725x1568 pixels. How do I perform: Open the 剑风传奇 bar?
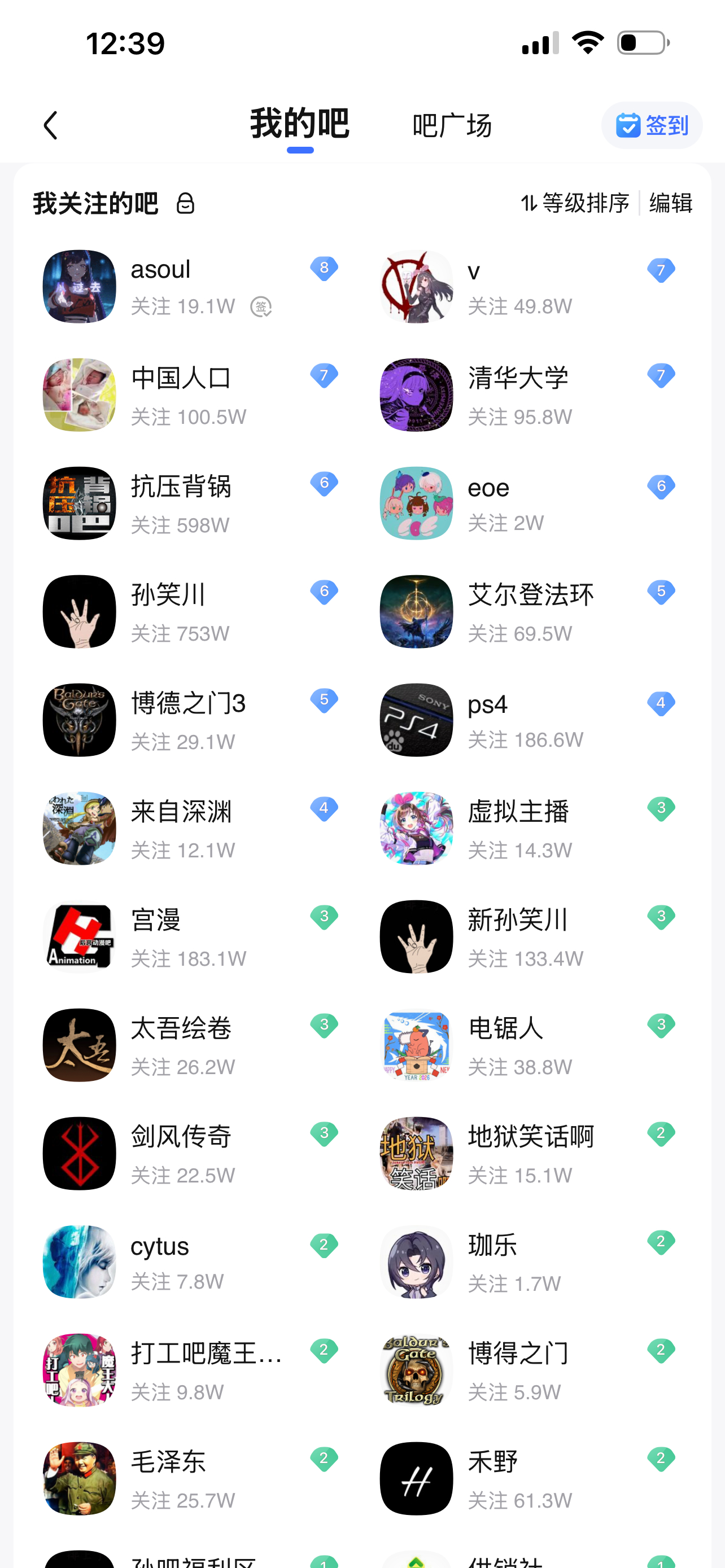pos(182,1153)
